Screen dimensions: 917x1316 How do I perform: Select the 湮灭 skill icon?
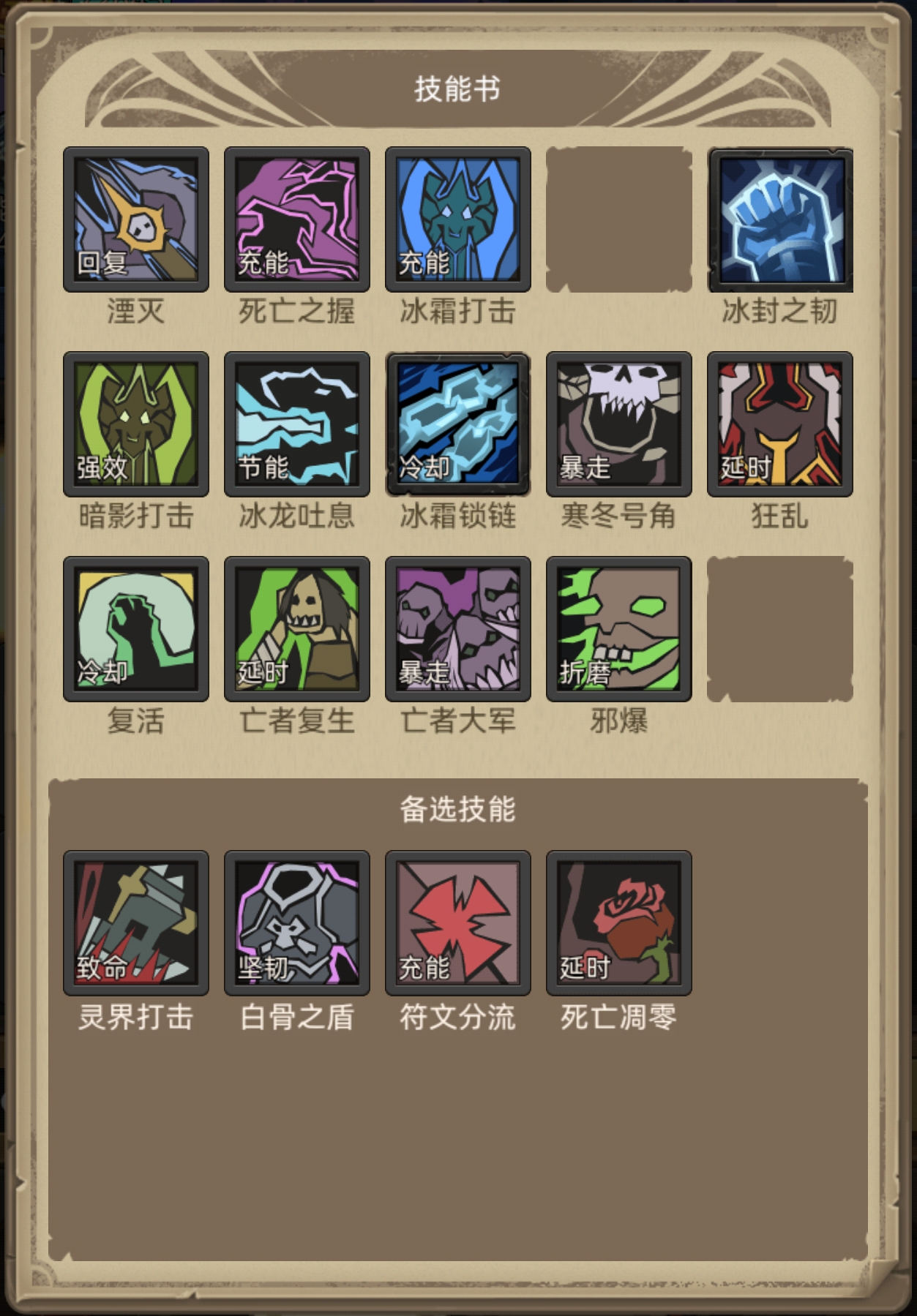(136, 219)
